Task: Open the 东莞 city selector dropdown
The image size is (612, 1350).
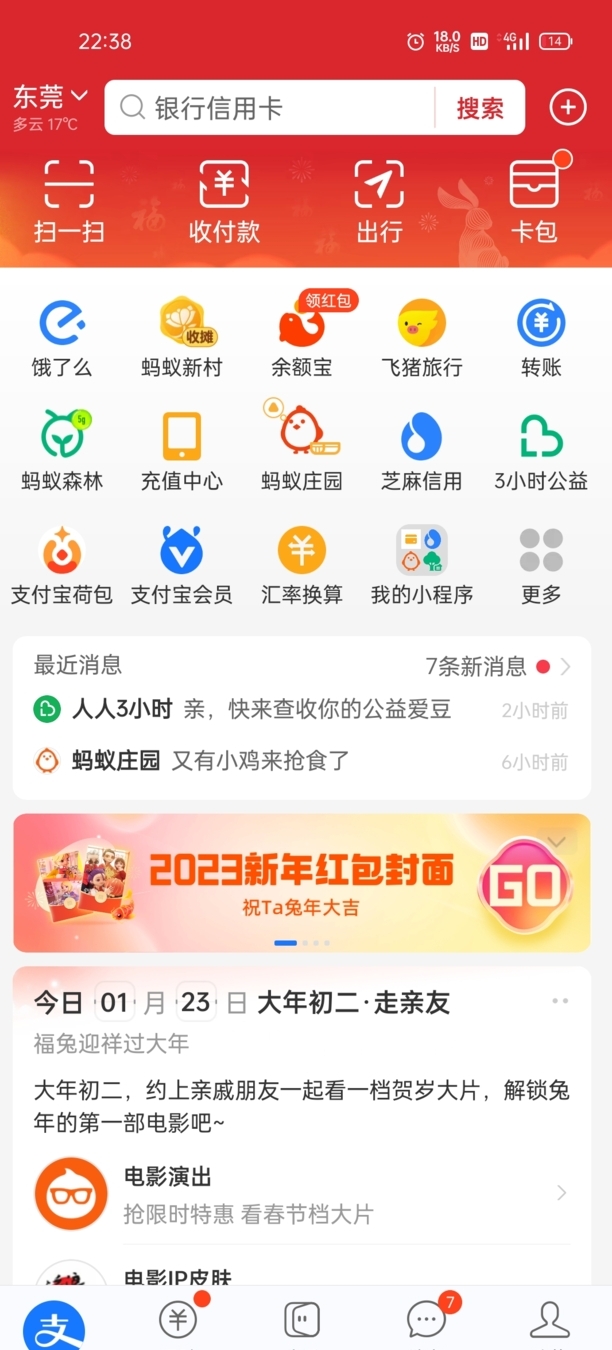Action: pos(50,98)
